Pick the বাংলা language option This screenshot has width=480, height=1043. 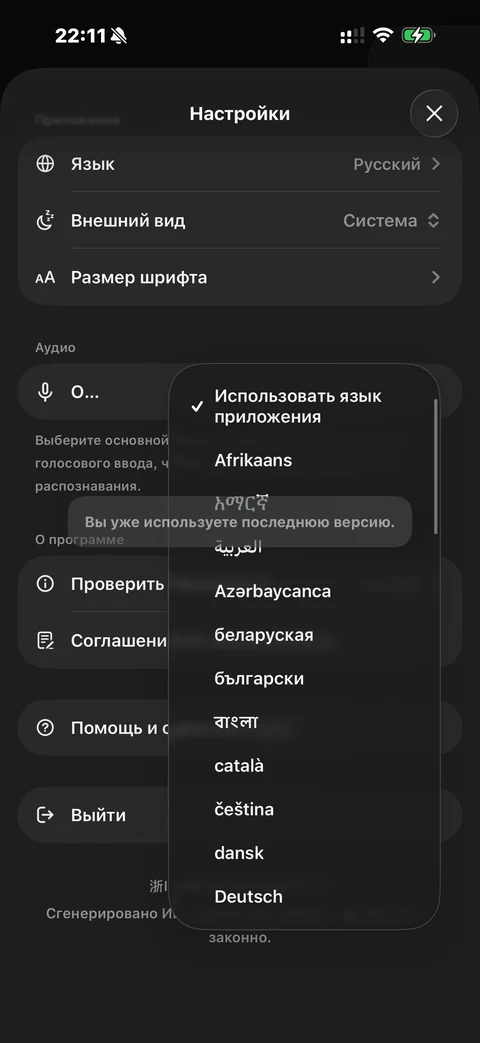304,722
